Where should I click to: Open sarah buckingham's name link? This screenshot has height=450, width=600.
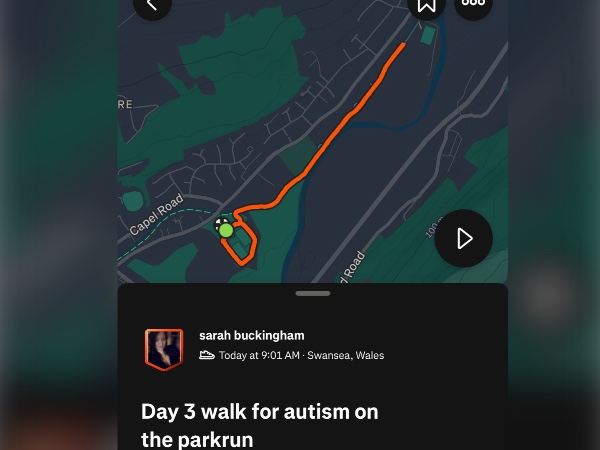tap(251, 336)
